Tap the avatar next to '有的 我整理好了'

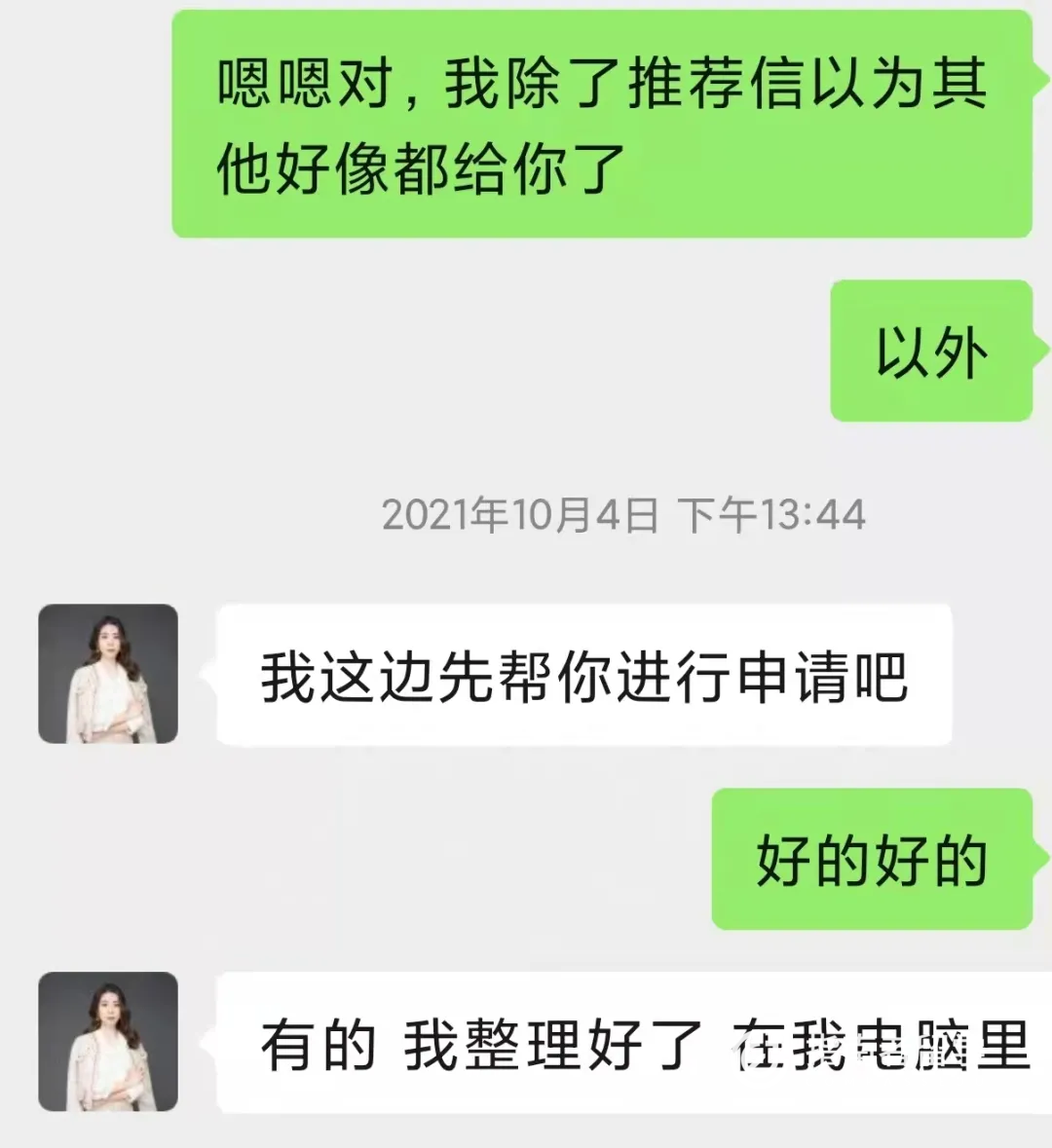coord(108,1041)
